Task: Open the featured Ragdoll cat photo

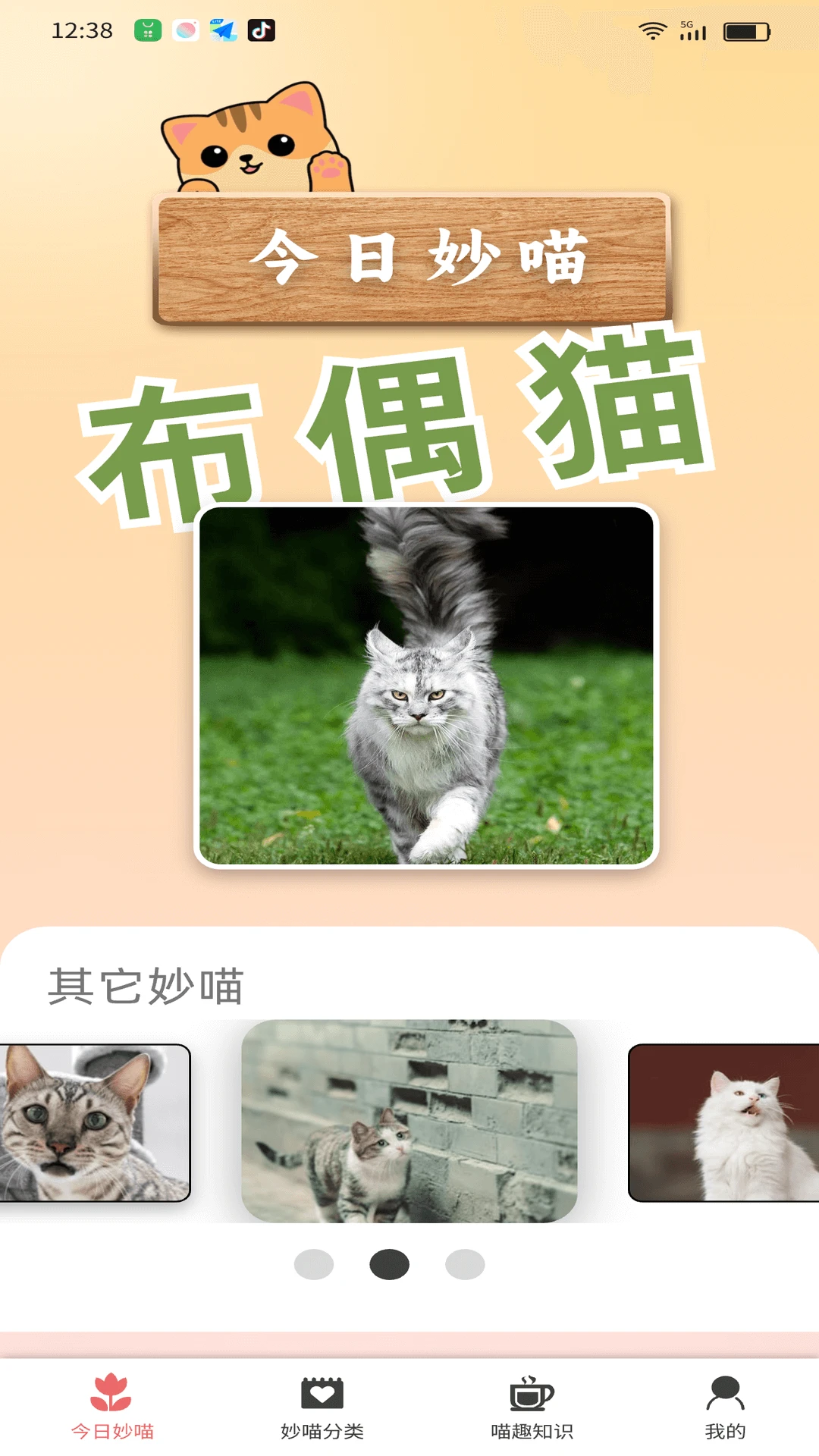Action: pyautogui.click(x=426, y=686)
